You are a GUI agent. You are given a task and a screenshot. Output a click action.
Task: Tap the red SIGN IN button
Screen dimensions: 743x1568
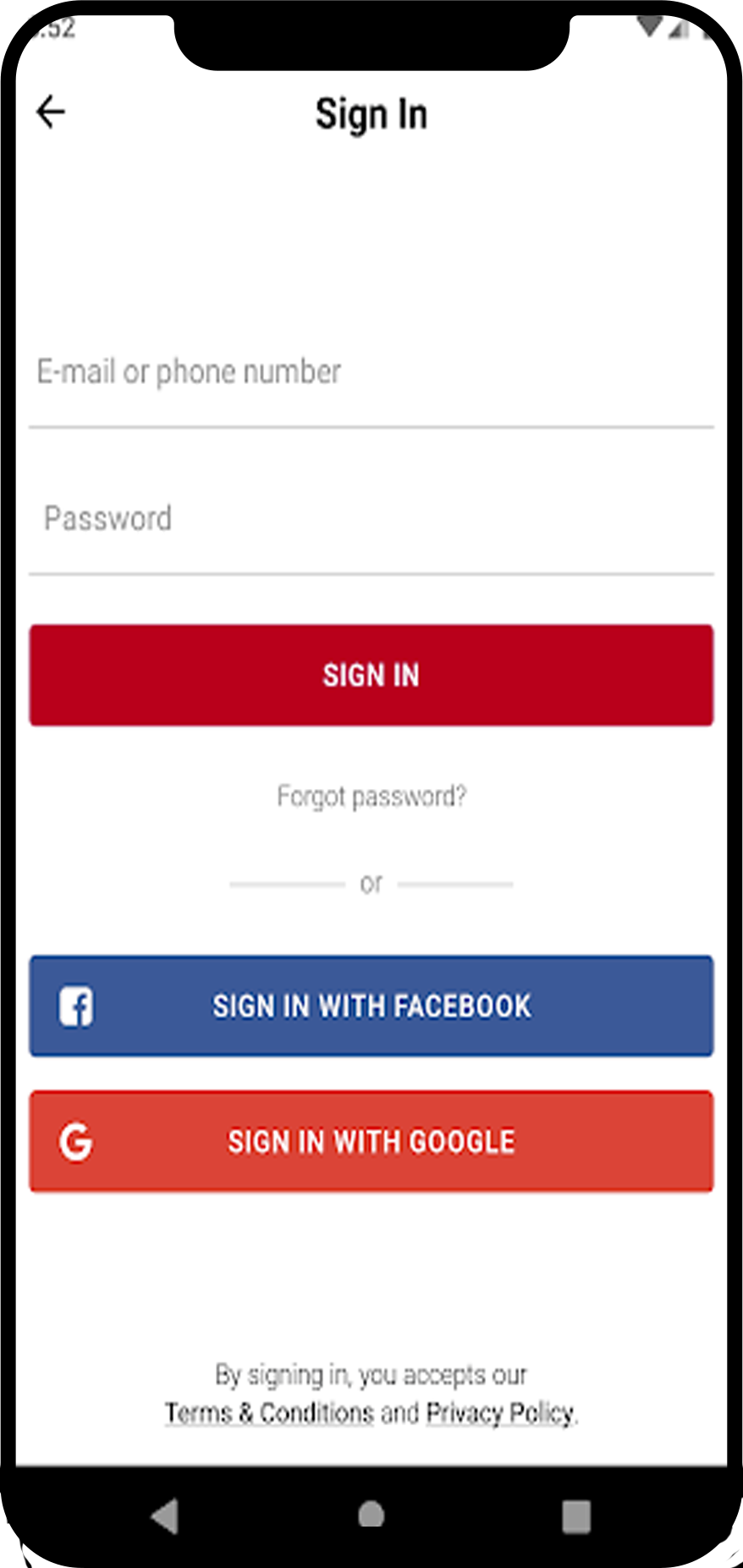click(371, 675)
